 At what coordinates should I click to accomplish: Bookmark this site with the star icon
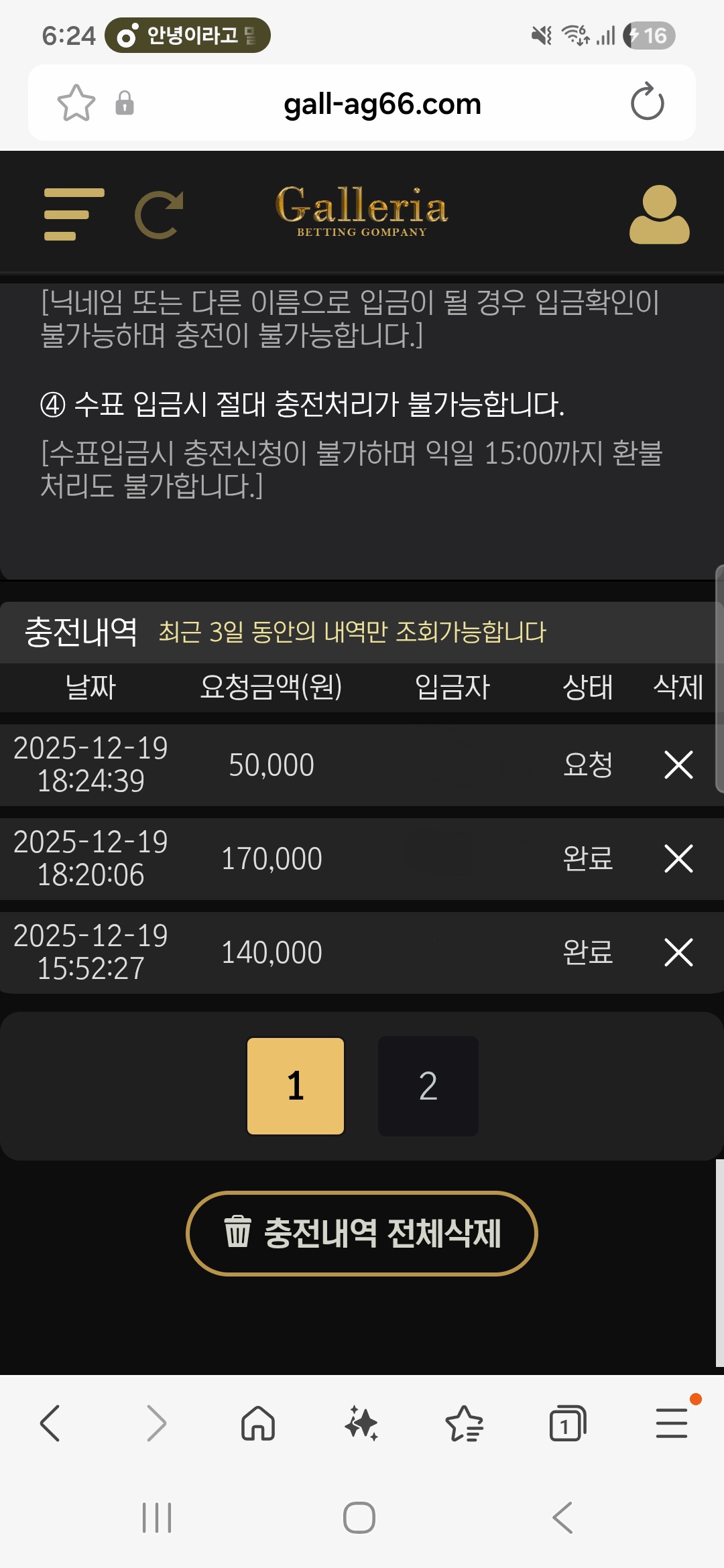[x=76, y=103]
